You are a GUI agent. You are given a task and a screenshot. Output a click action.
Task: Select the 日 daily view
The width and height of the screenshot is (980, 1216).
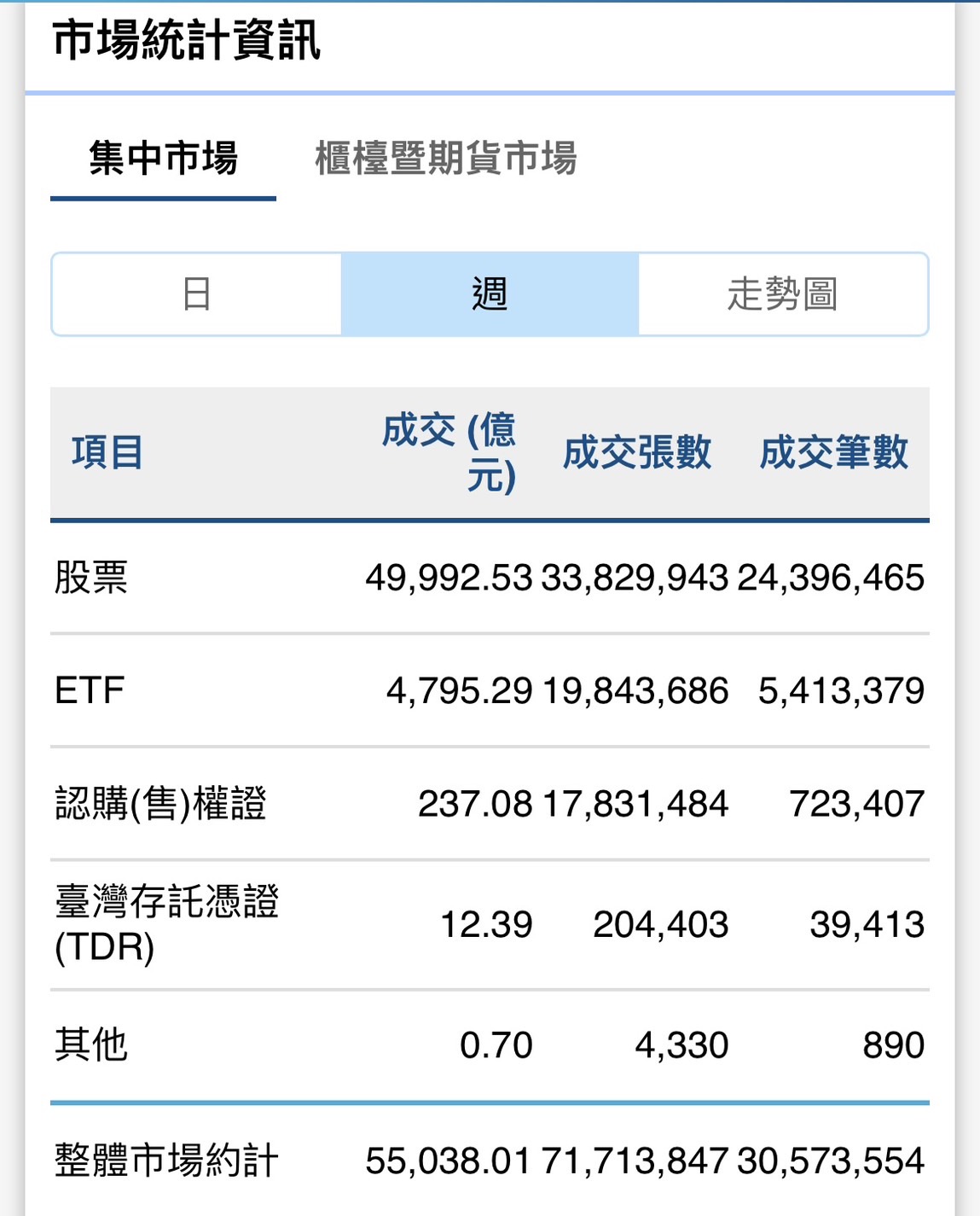197,294
